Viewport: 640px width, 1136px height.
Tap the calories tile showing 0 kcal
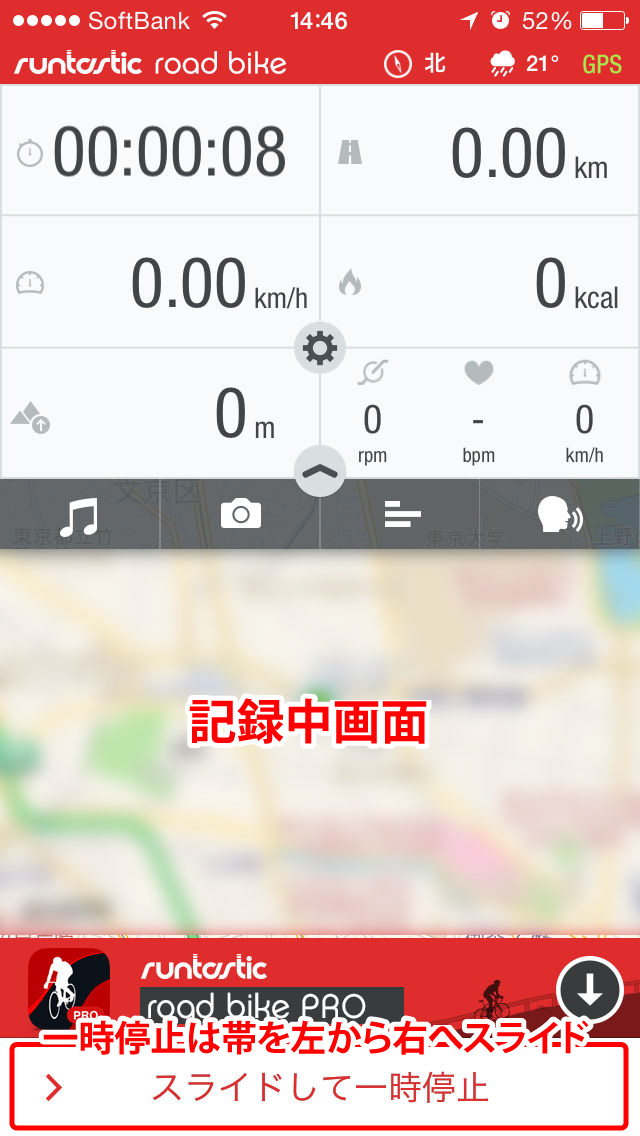(x=480, y=283)
